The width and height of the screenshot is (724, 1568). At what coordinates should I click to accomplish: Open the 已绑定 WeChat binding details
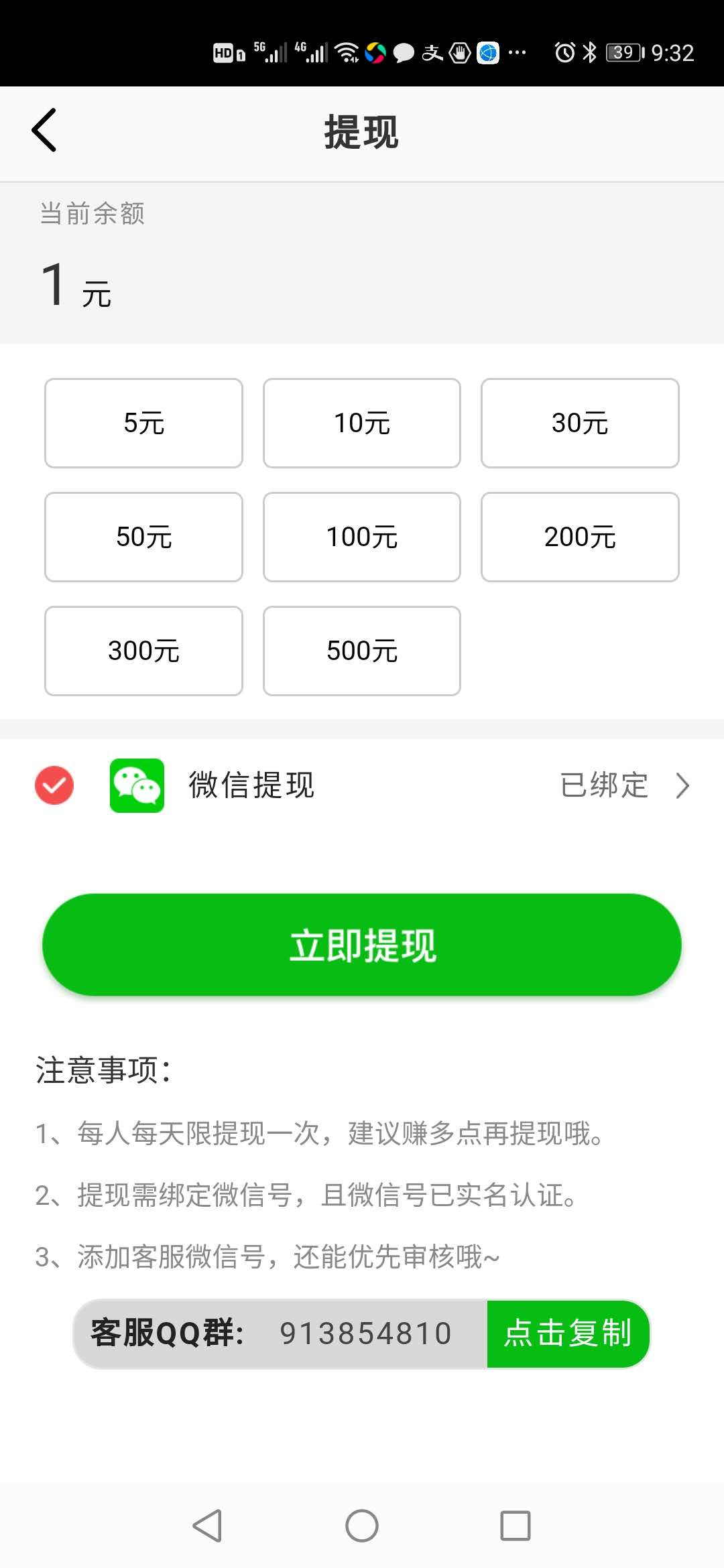click(623, 785)
